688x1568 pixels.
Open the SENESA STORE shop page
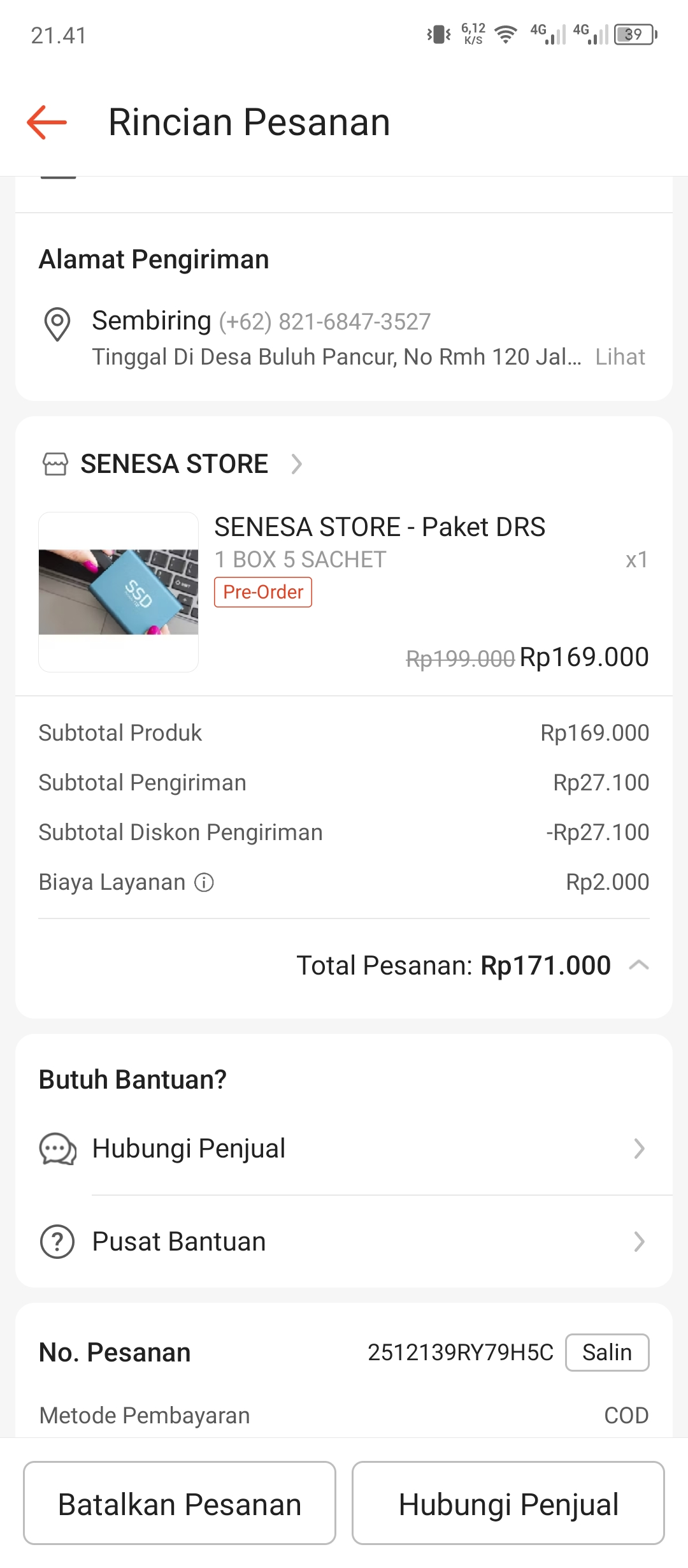(x=173, y=464)
